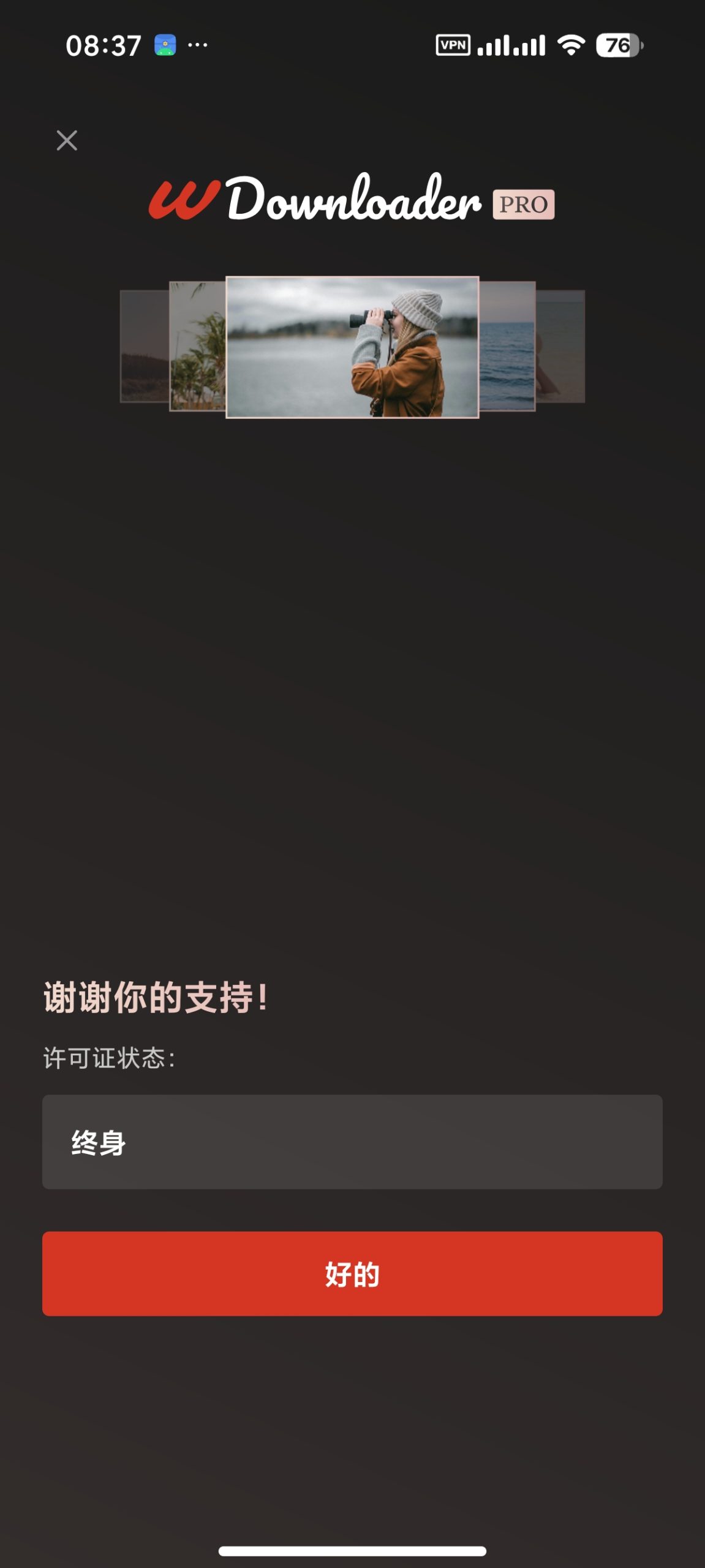Tap the battery indicator showing 76
This screenshot has width=705, height=1568.
(x=616, y=45)
